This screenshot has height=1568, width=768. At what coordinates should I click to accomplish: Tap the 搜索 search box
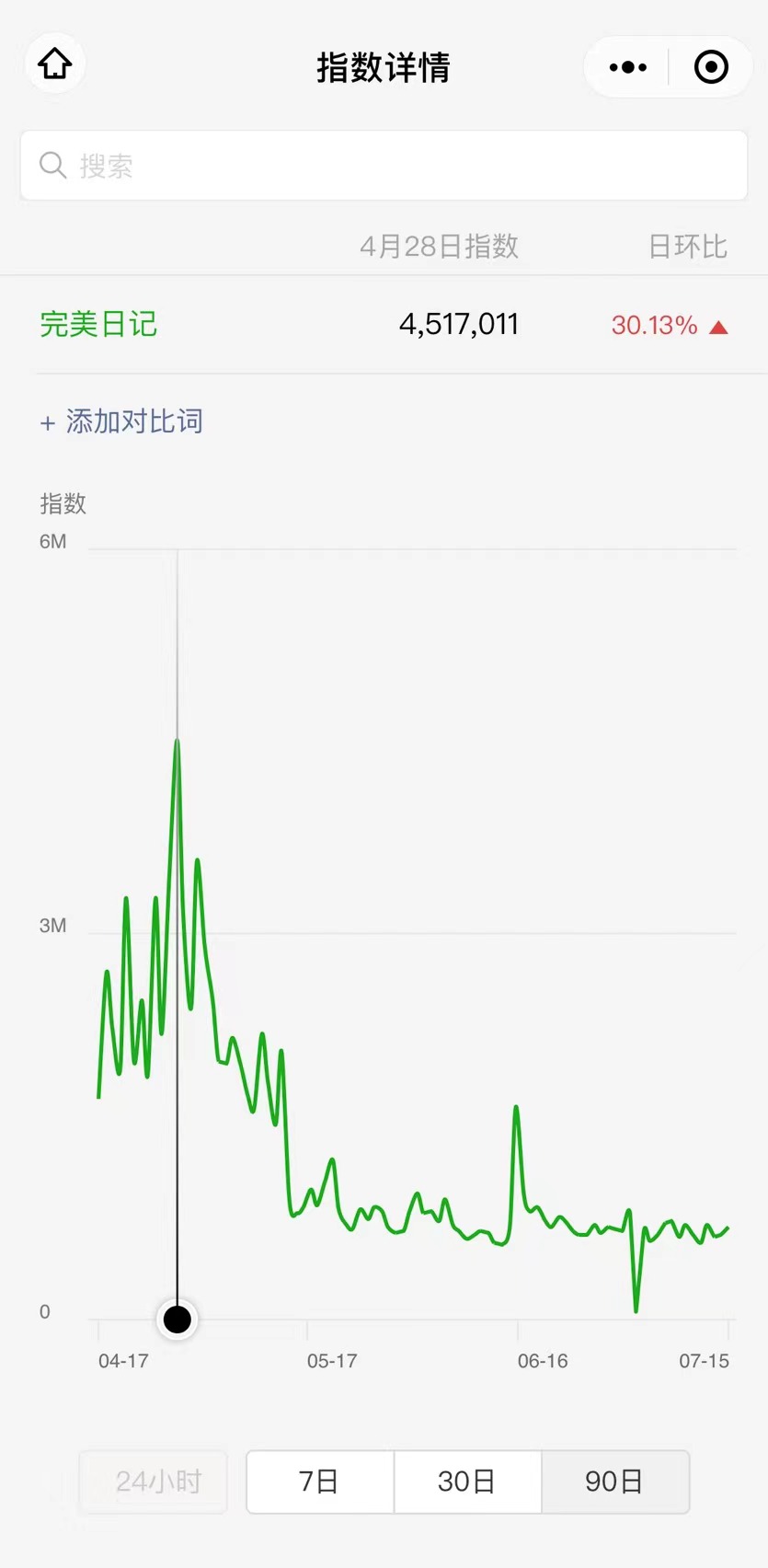pos(384,166)
